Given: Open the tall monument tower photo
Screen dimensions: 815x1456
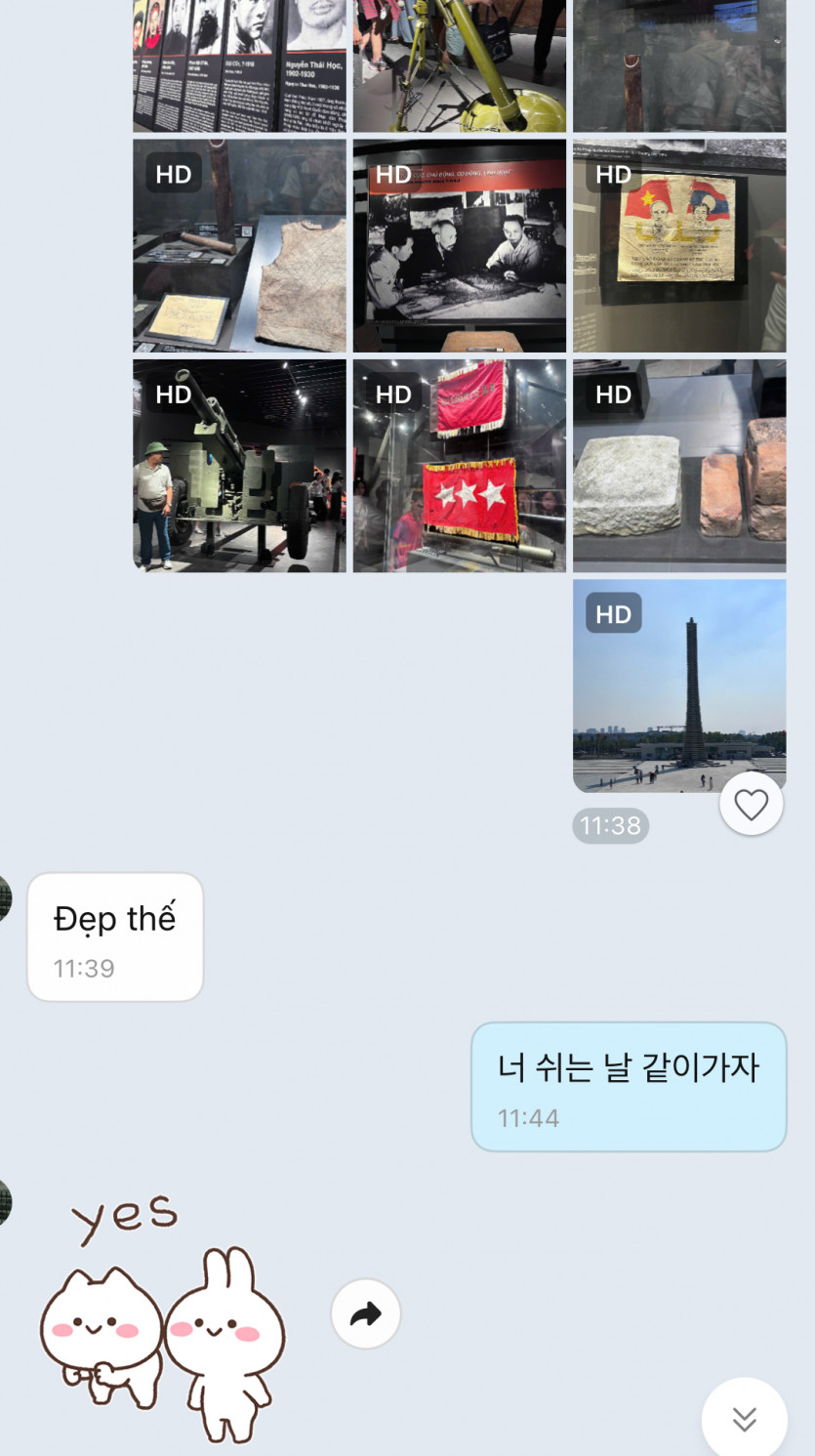Looking at the screenshot, I should click(x=678, y=684).
